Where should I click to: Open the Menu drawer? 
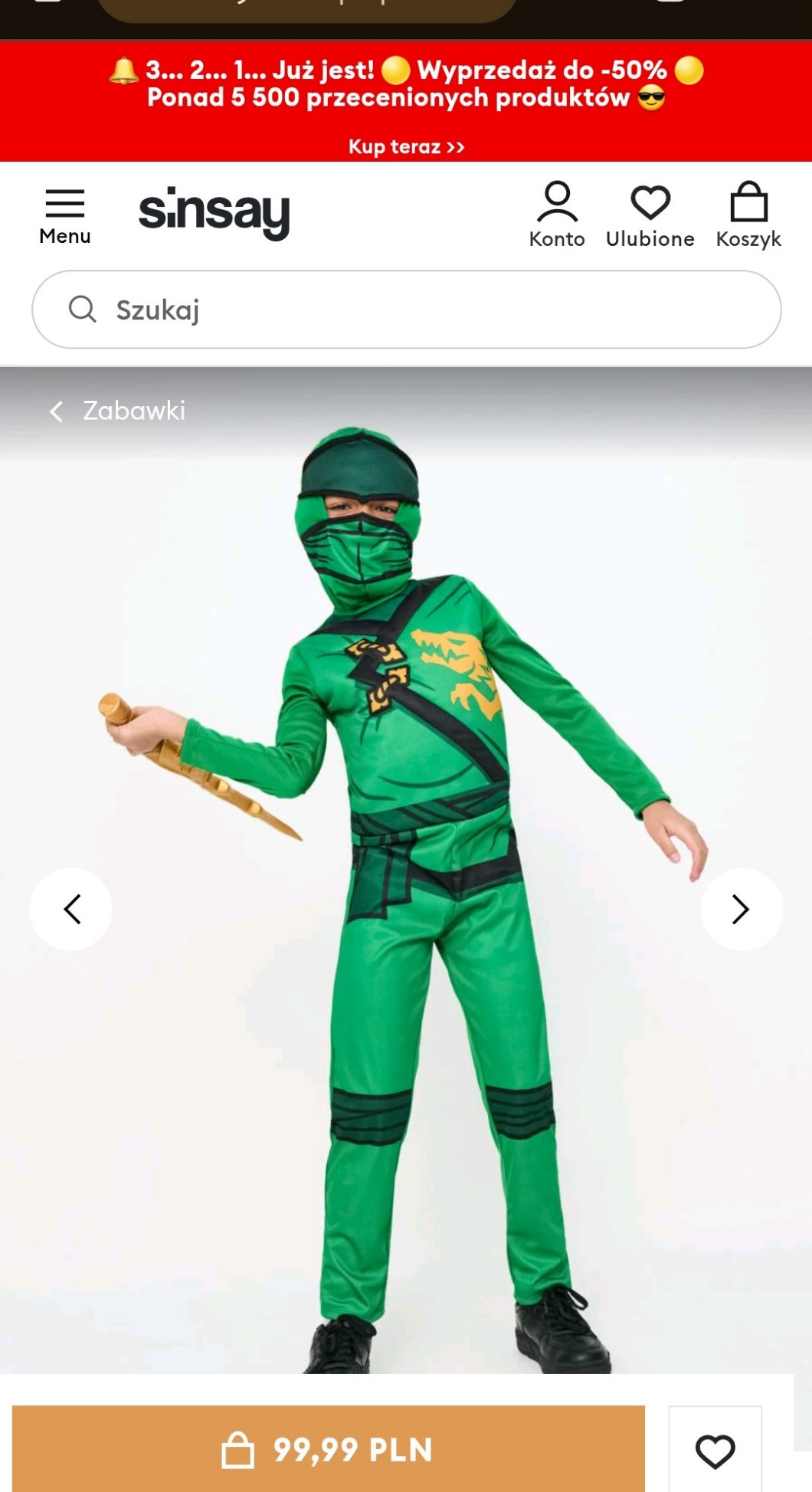tap(65, 216)
